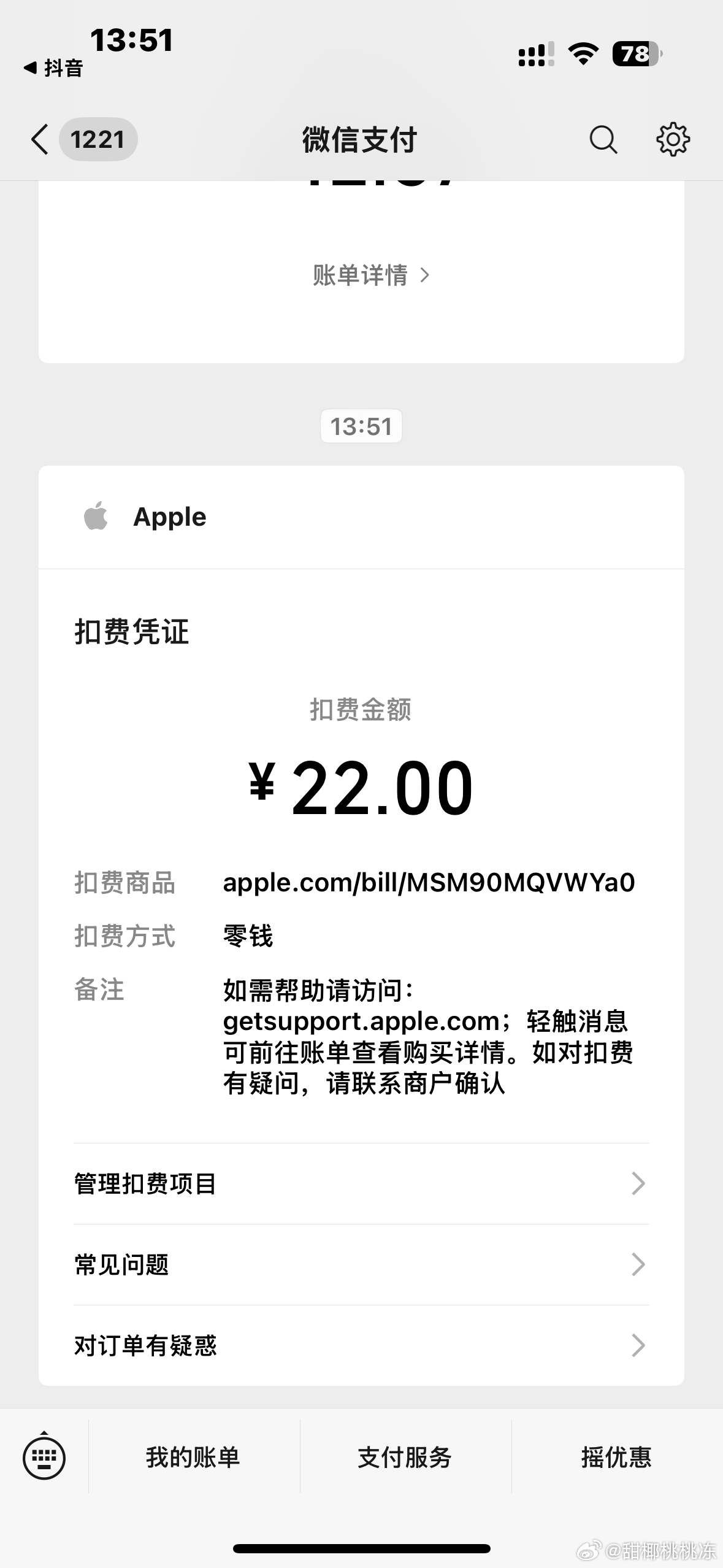The image size is (723, 1568).
Task: Tap the 13:51 message timestamp pill
Action: click(361, 425)
